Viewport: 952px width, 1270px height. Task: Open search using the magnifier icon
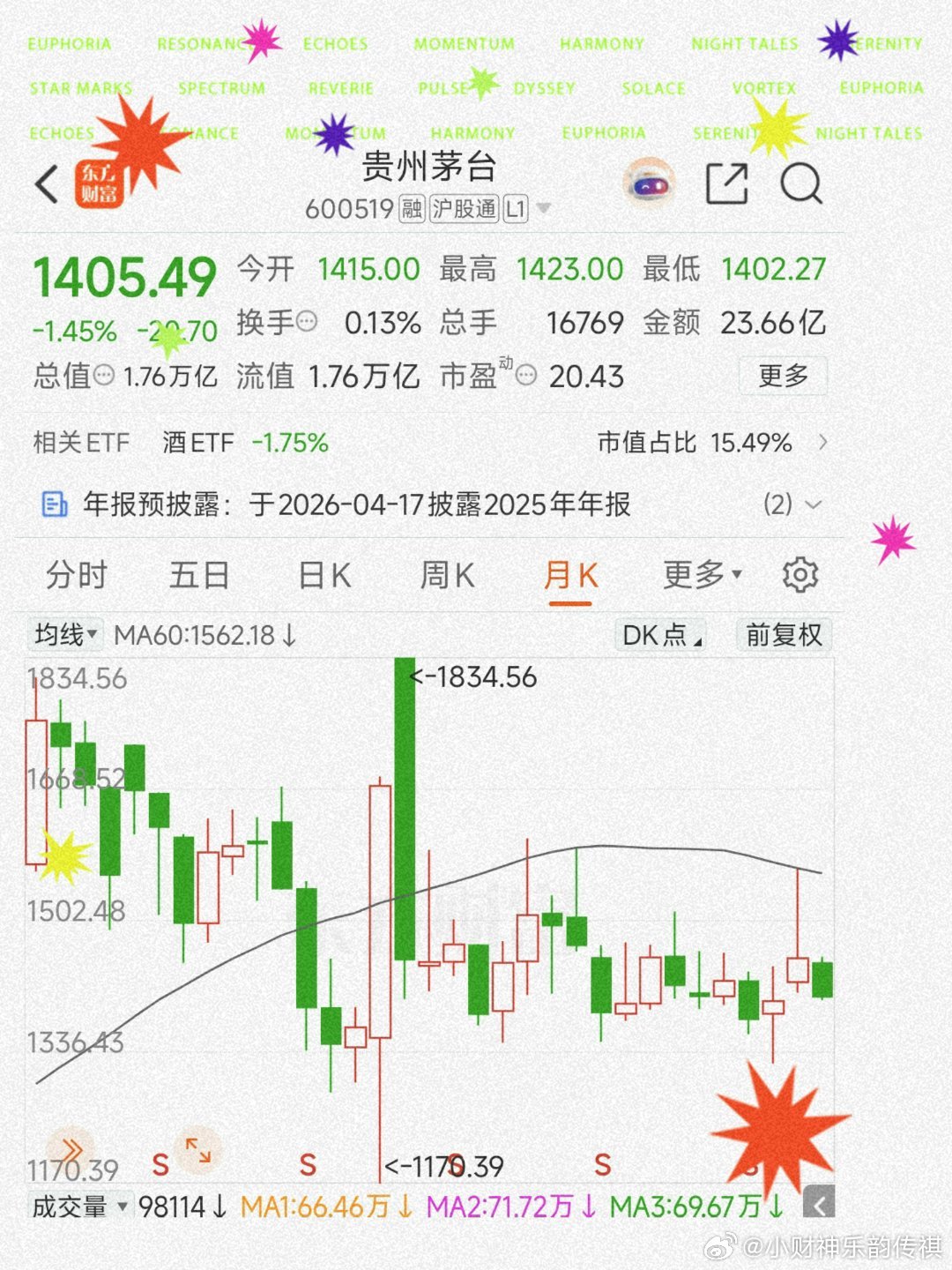800,183
